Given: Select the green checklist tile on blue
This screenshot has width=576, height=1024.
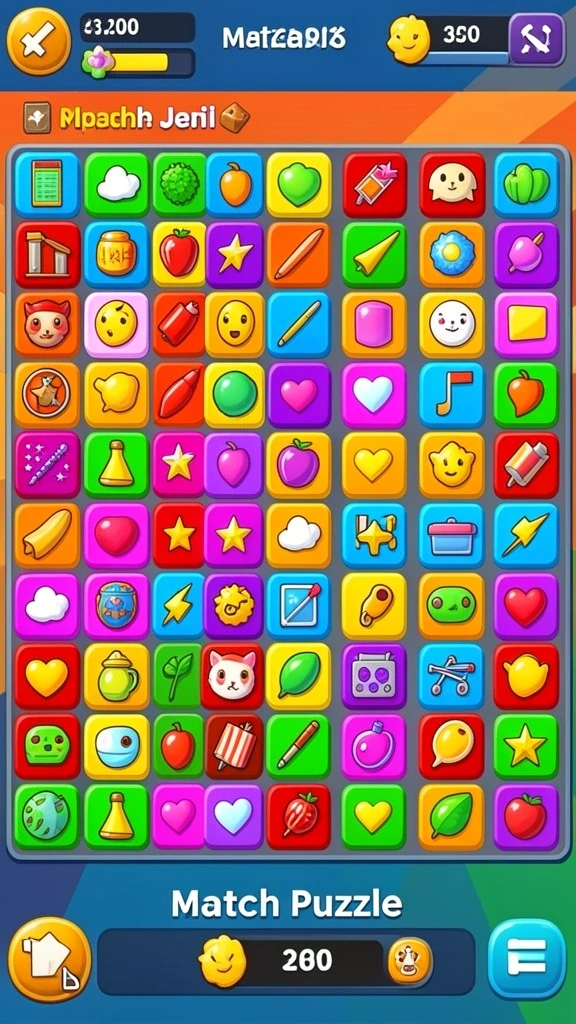Looking at the screenshot, I should [47, 185].
